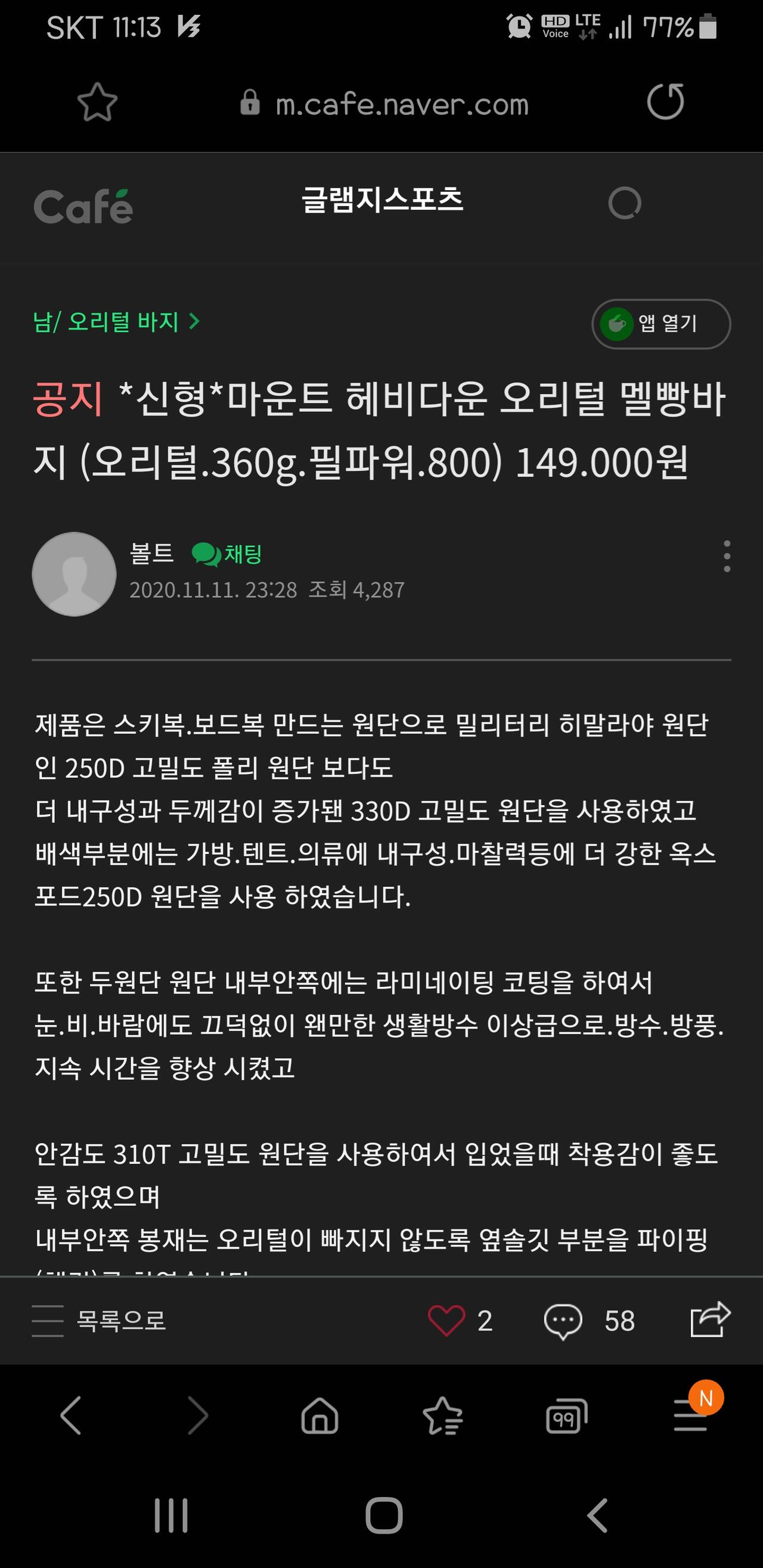Open the system recent apps button
This screenshot has width=763, height=1568.
pyautogui.click(x=171, y=1515)
